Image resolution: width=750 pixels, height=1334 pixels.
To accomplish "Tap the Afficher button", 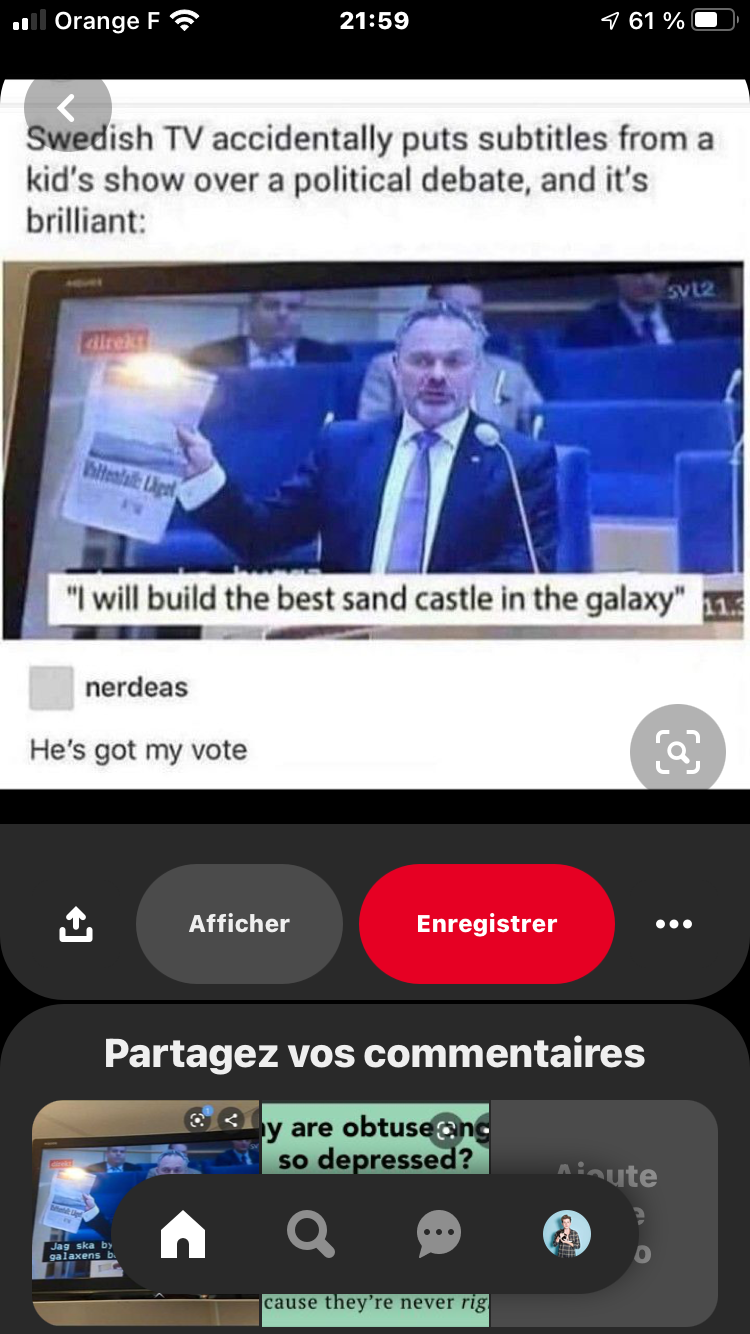I will 239,924.
